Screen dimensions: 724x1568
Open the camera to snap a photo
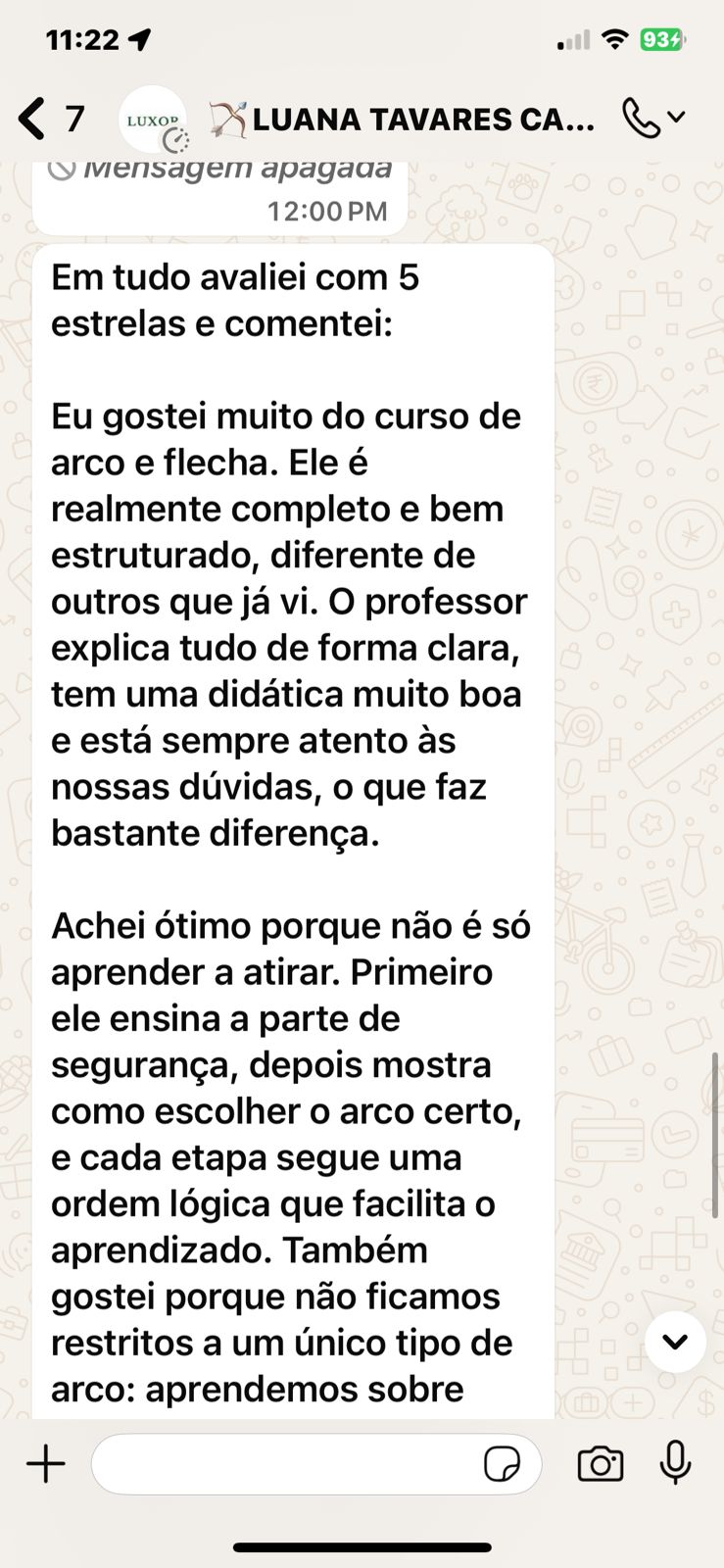coord(601,1464)
